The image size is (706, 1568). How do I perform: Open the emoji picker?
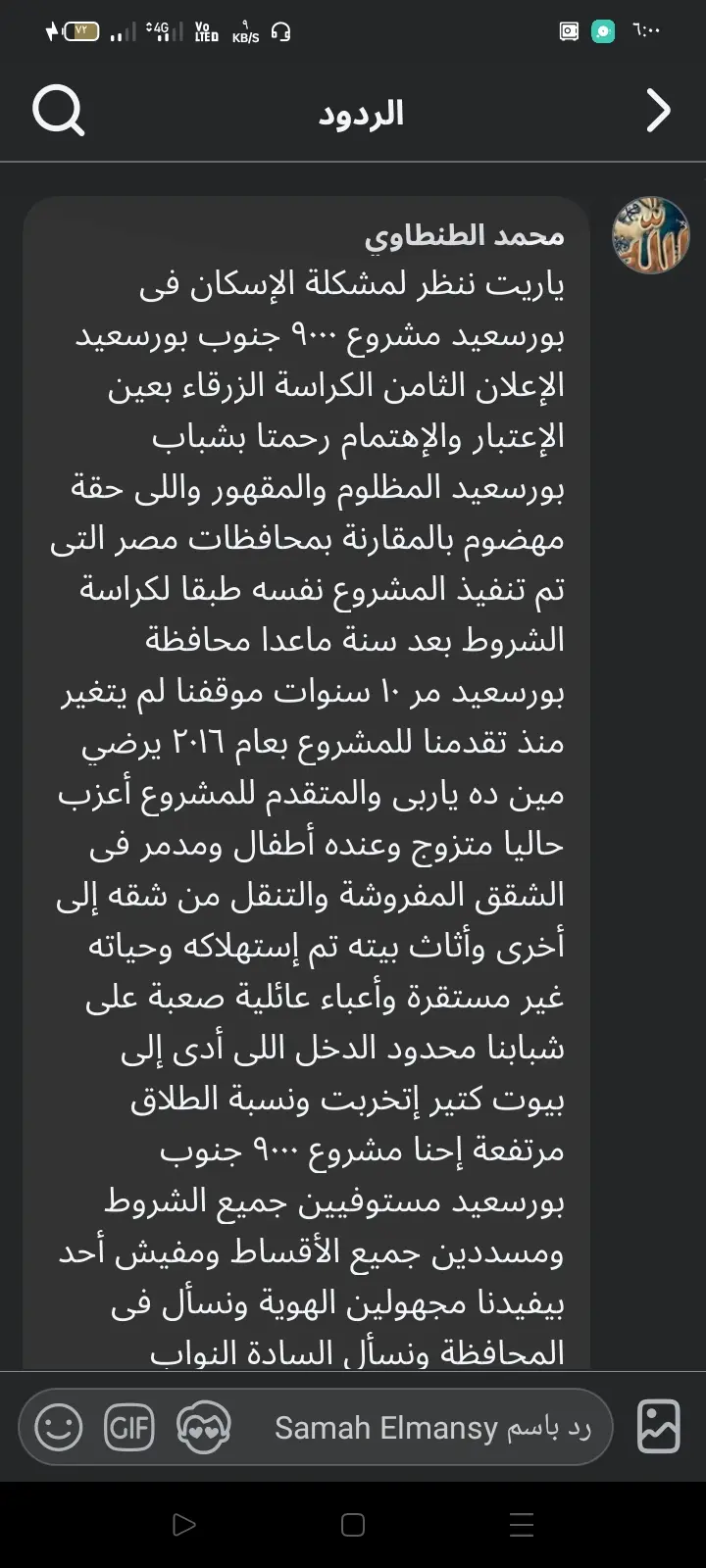[59, 1427]
